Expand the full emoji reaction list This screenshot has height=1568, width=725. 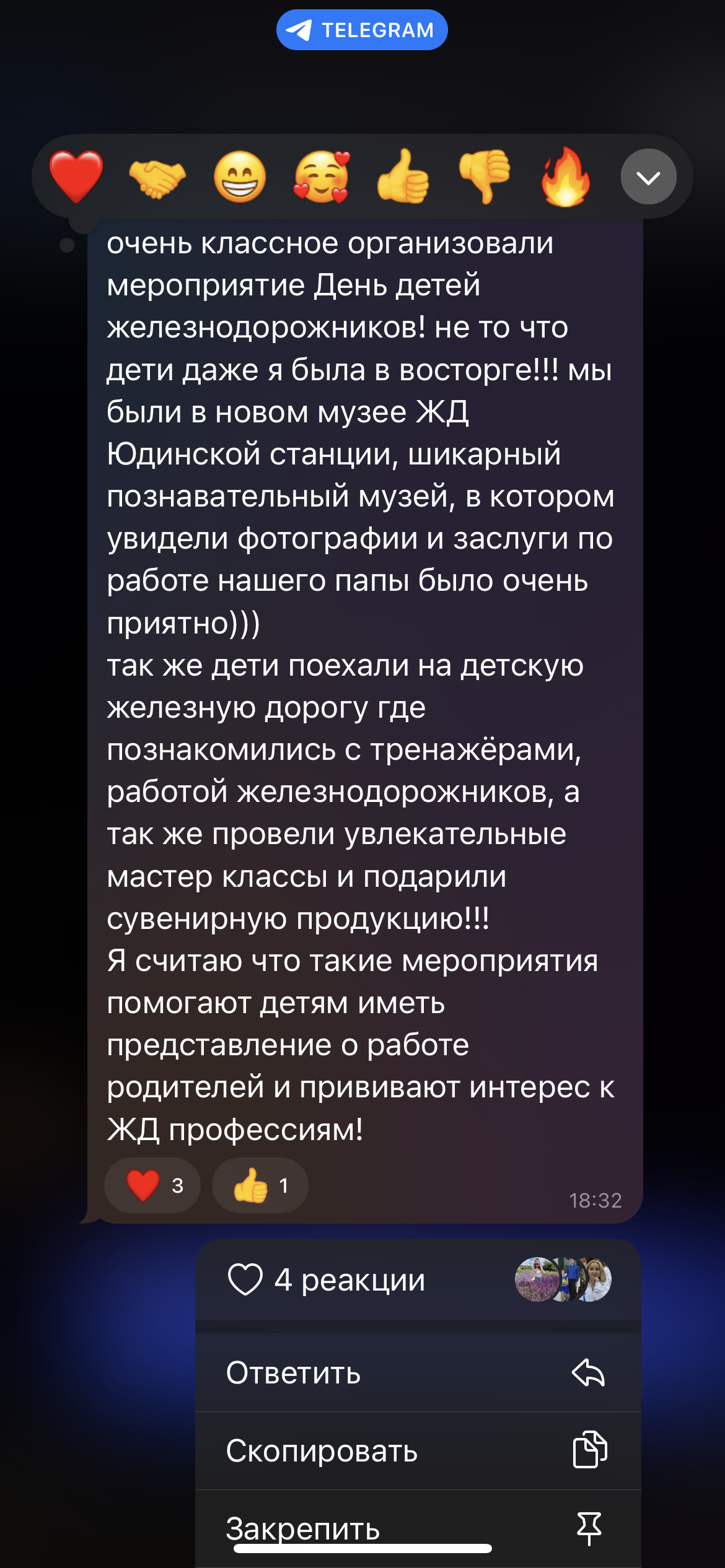point(648,177)
